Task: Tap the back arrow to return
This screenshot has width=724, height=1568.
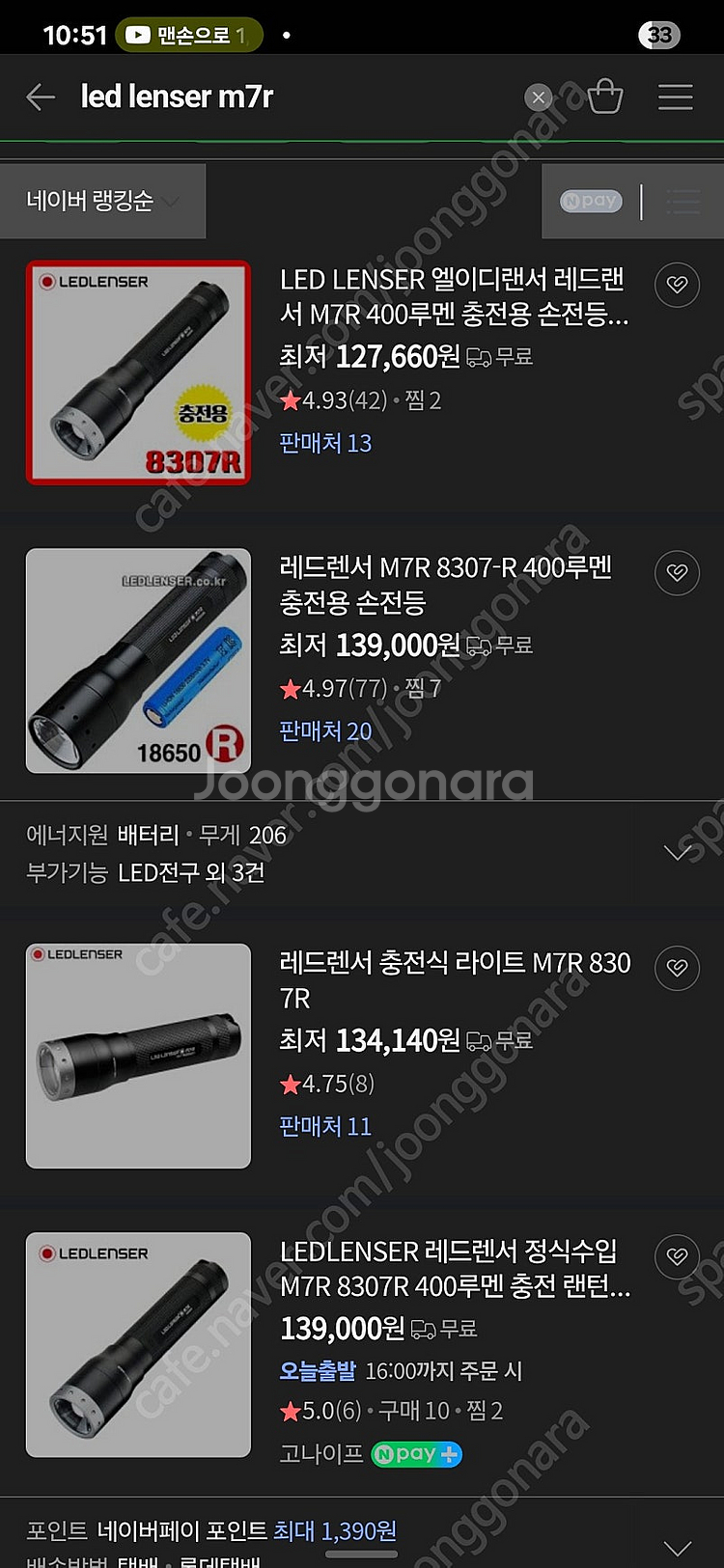Action: 41,96
